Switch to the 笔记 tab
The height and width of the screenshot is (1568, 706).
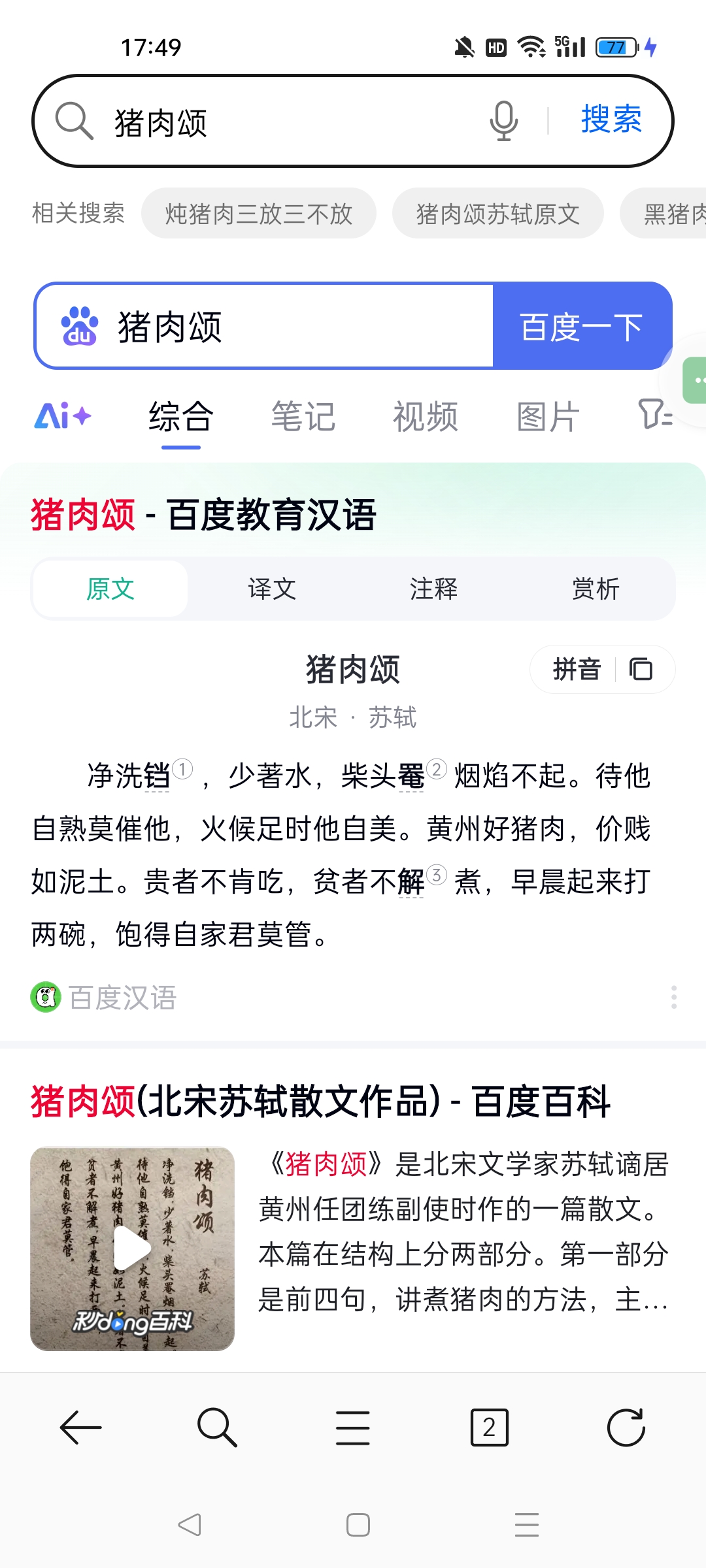[303, 417]
